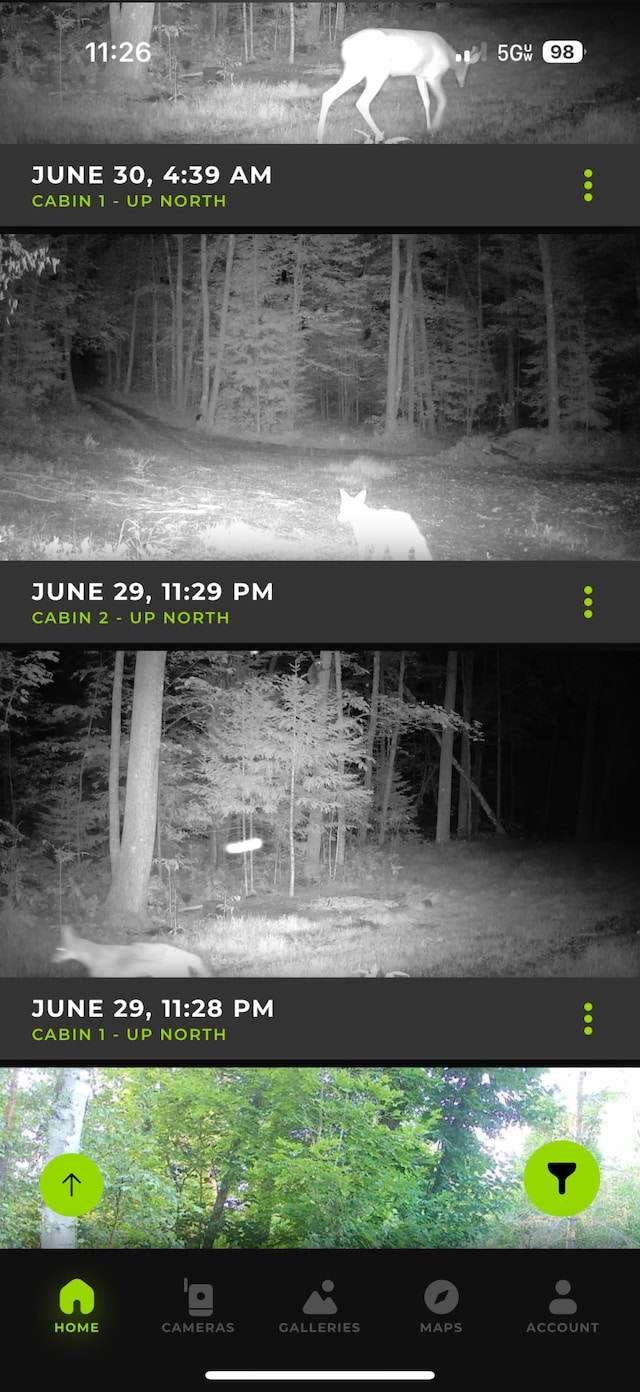Open the June 29, 11:29 PM night photo
Image resolution: width=640 pixels, height=1392 pixels.
coord(320,397)
